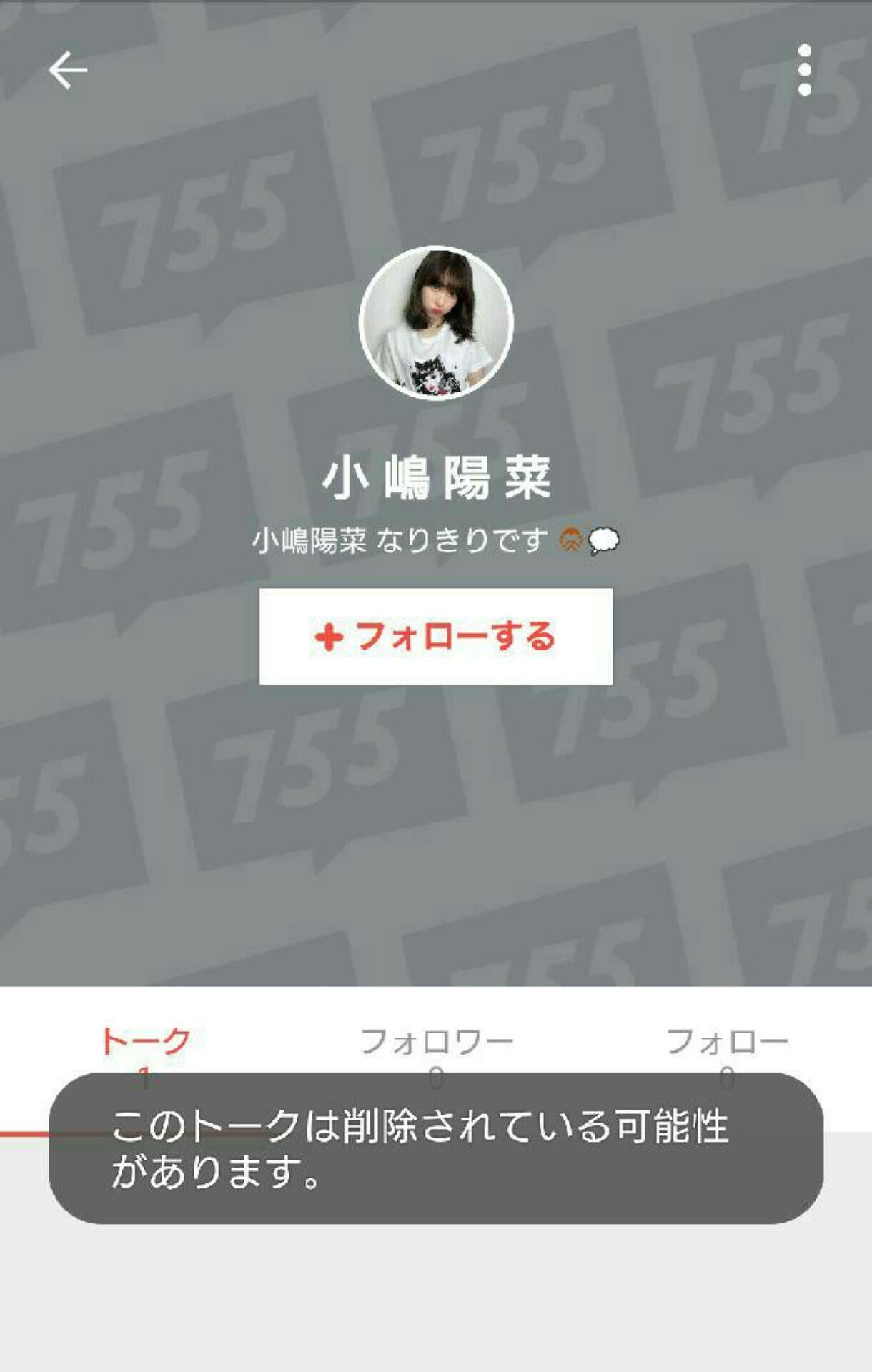This screenshot has width=872, height=1372.
Task: Open the フォロー tab
Action: 728,1043
